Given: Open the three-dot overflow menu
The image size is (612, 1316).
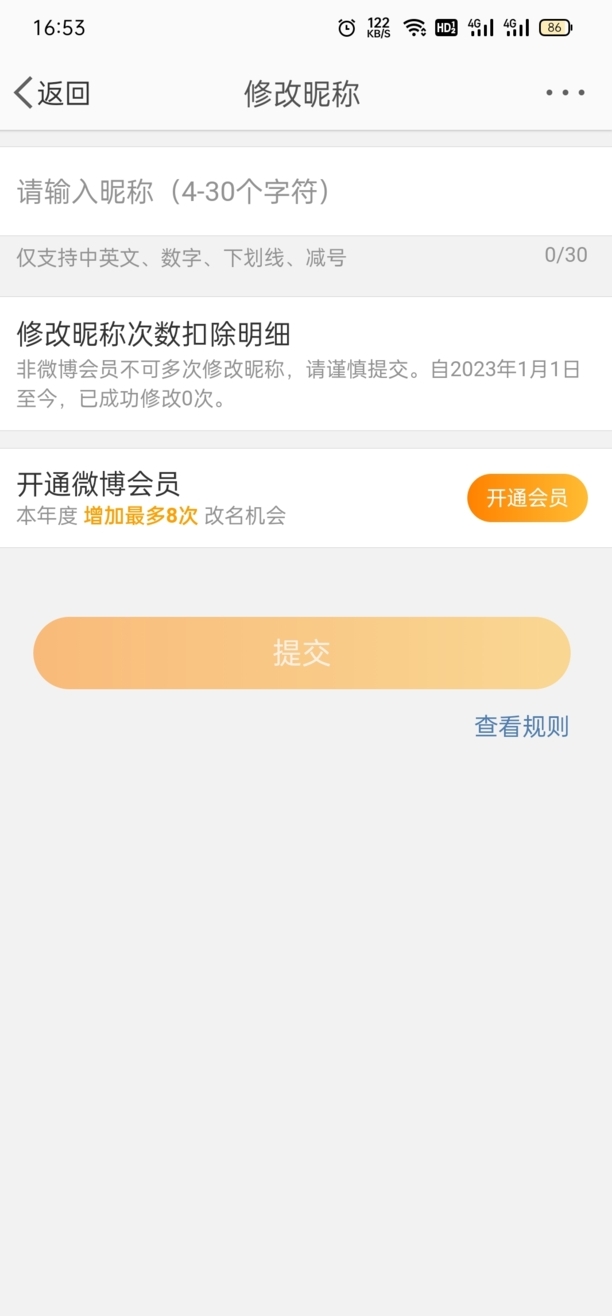Looking at the screenshot, I should (565, 93).
